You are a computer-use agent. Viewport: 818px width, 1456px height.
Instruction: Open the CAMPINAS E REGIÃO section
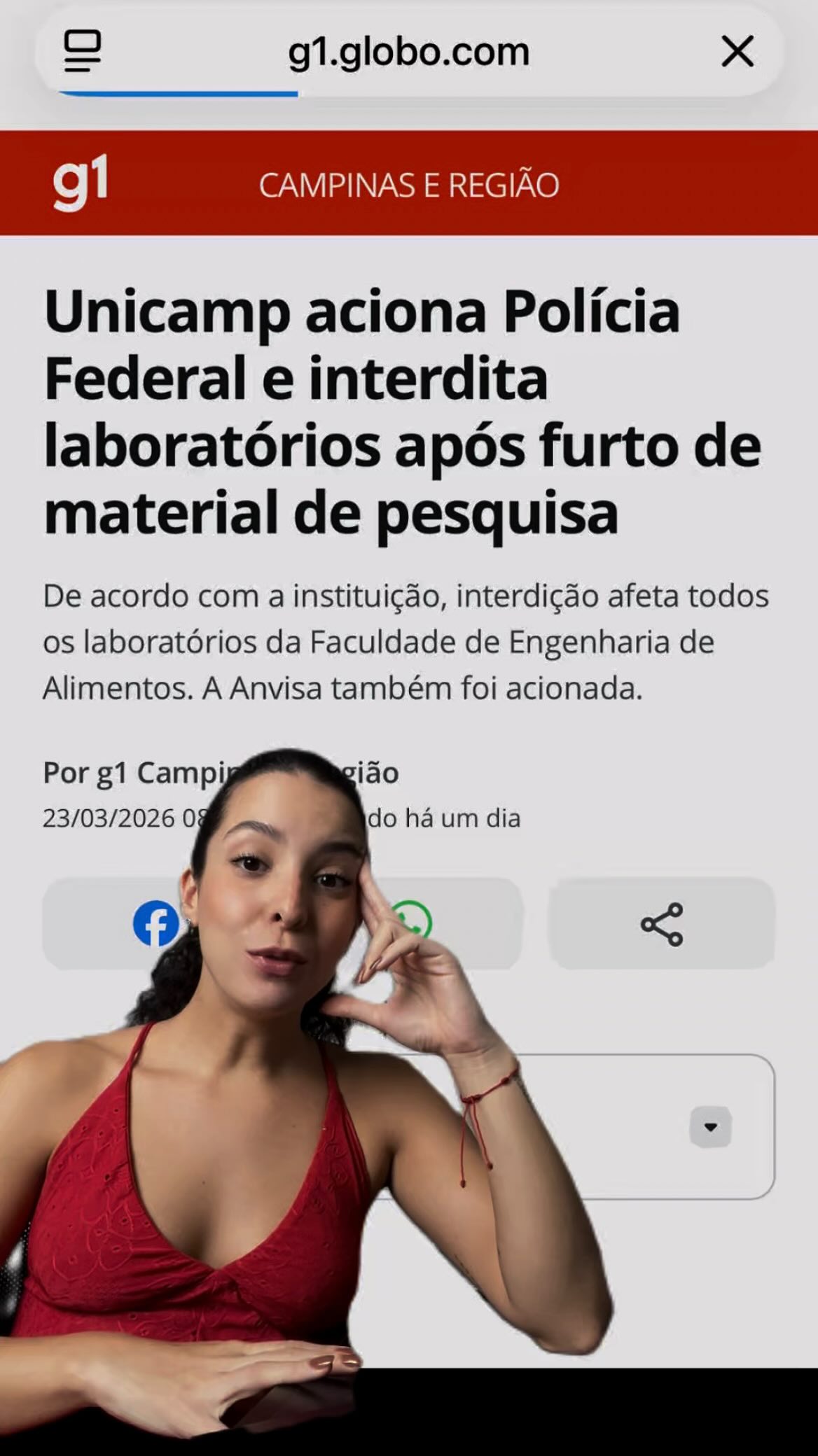click(x=408, y=183)
